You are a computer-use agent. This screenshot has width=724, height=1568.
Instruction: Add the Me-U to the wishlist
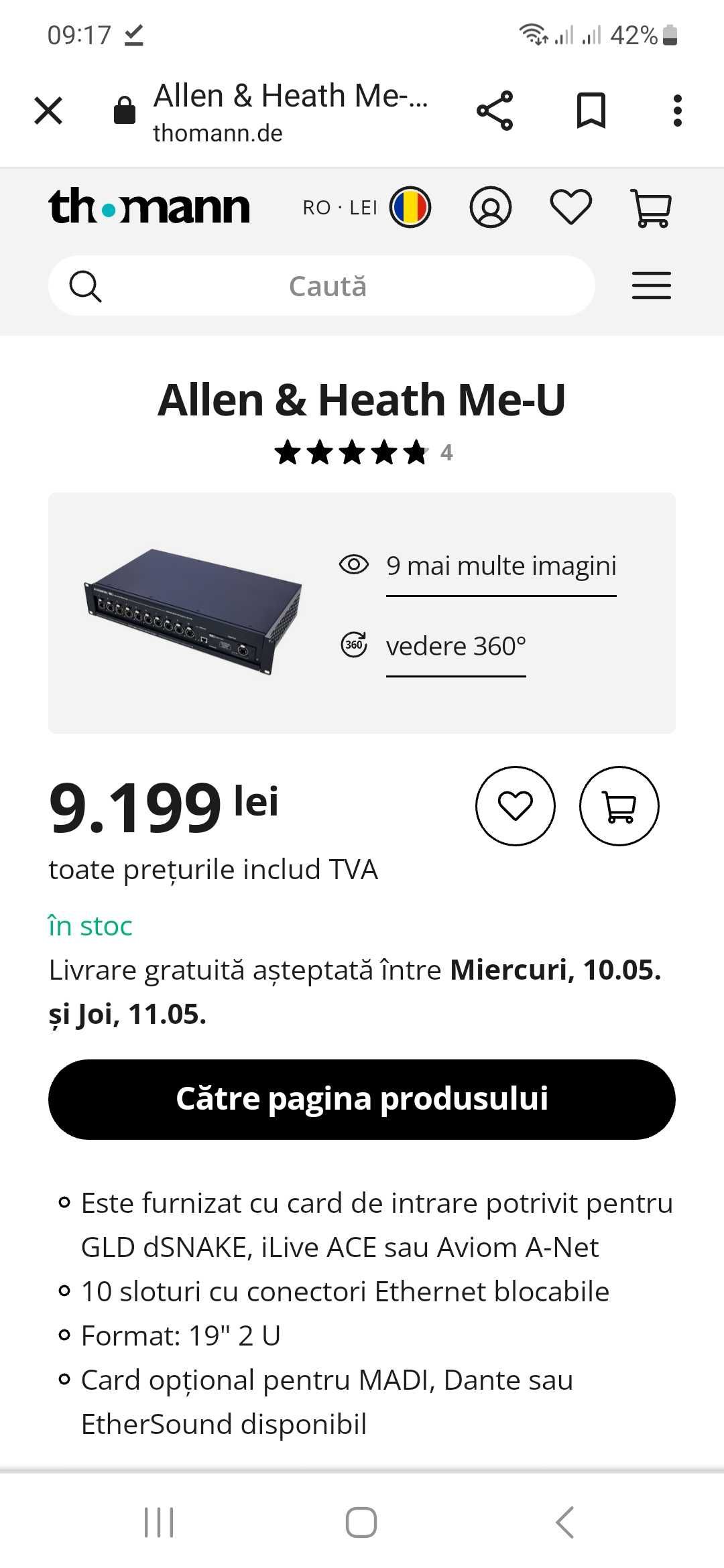coord(515,806)
